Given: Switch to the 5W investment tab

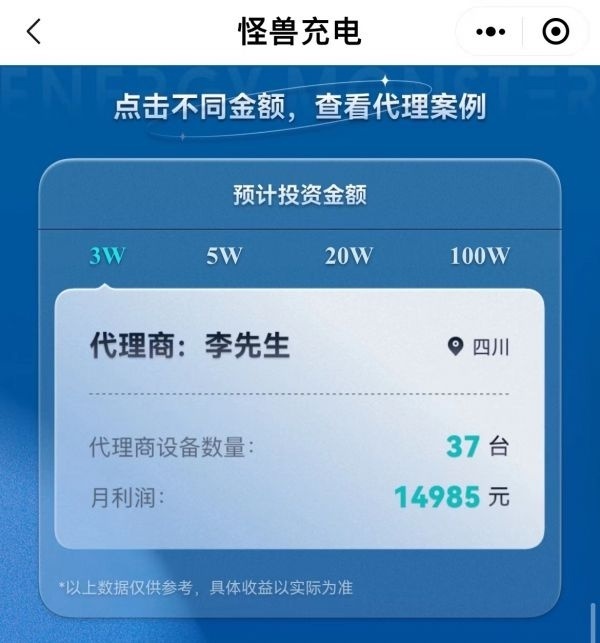Looking at the screenshot, I should [x=224, y=255].
